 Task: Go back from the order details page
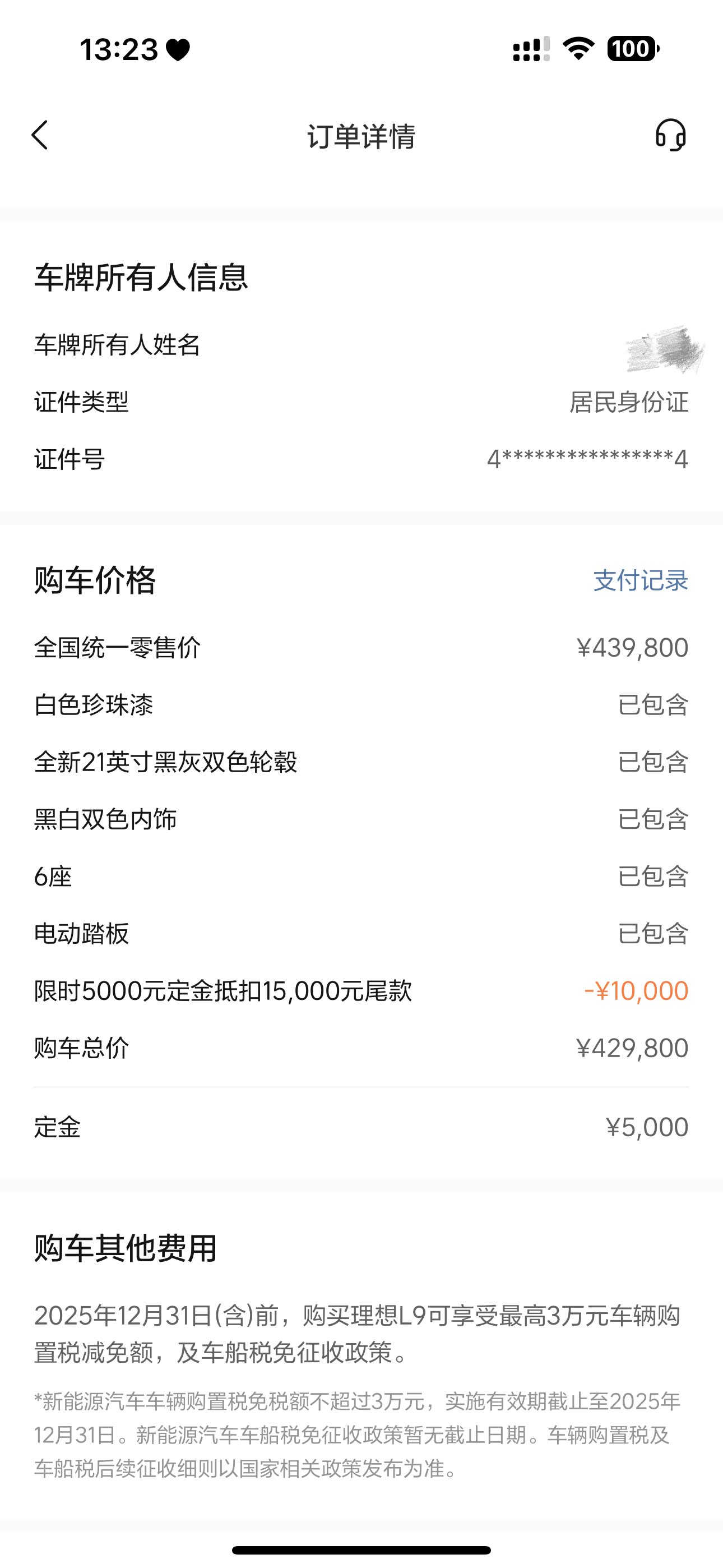pos(40,135)
